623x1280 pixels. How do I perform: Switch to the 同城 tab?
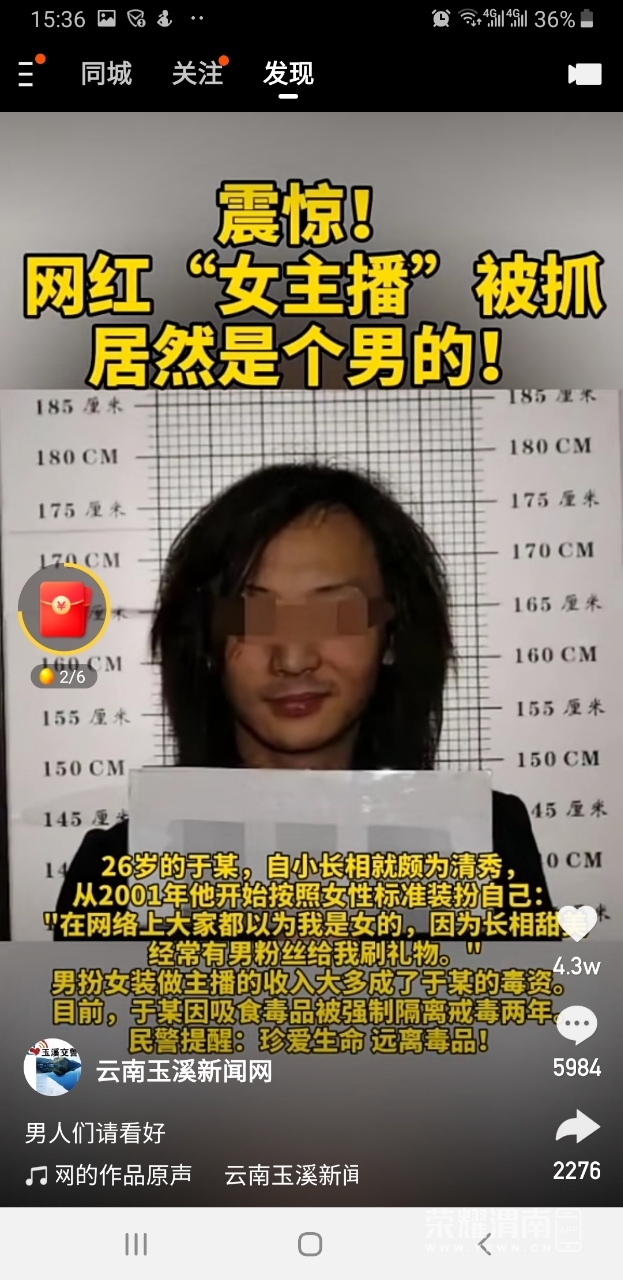click(106, 73)
